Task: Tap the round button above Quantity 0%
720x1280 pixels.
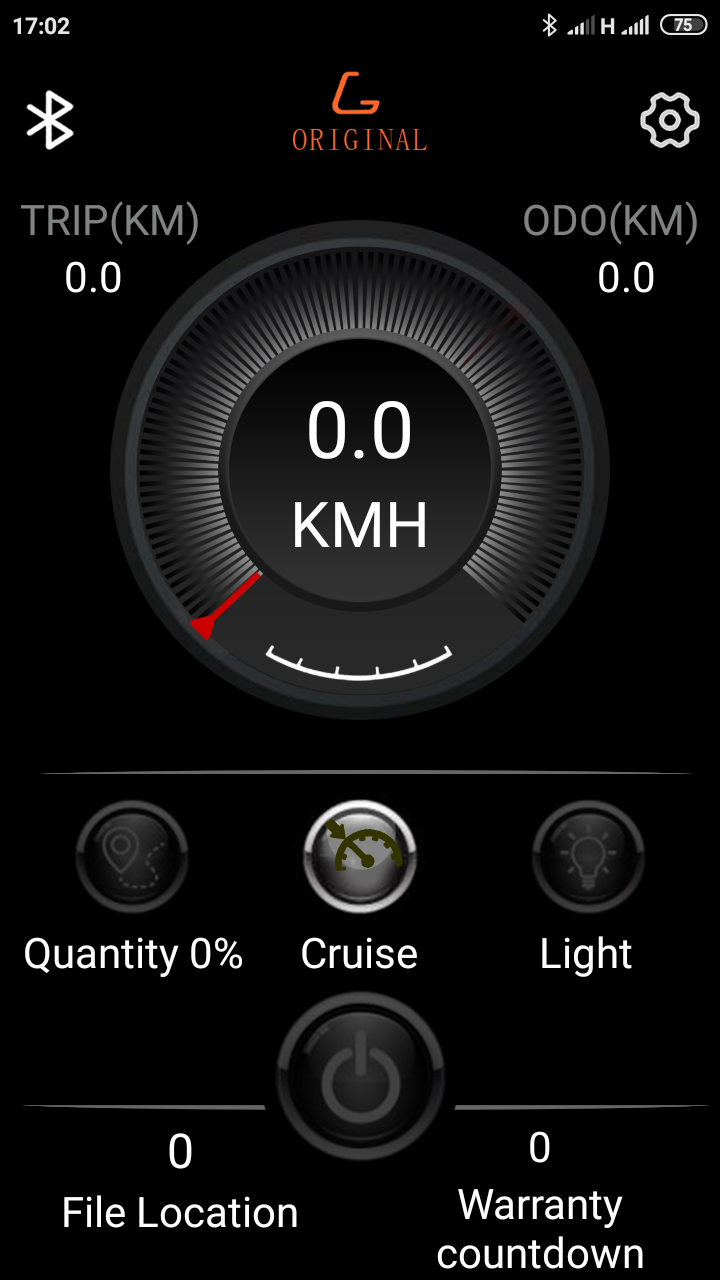Action: click(132, 856)
